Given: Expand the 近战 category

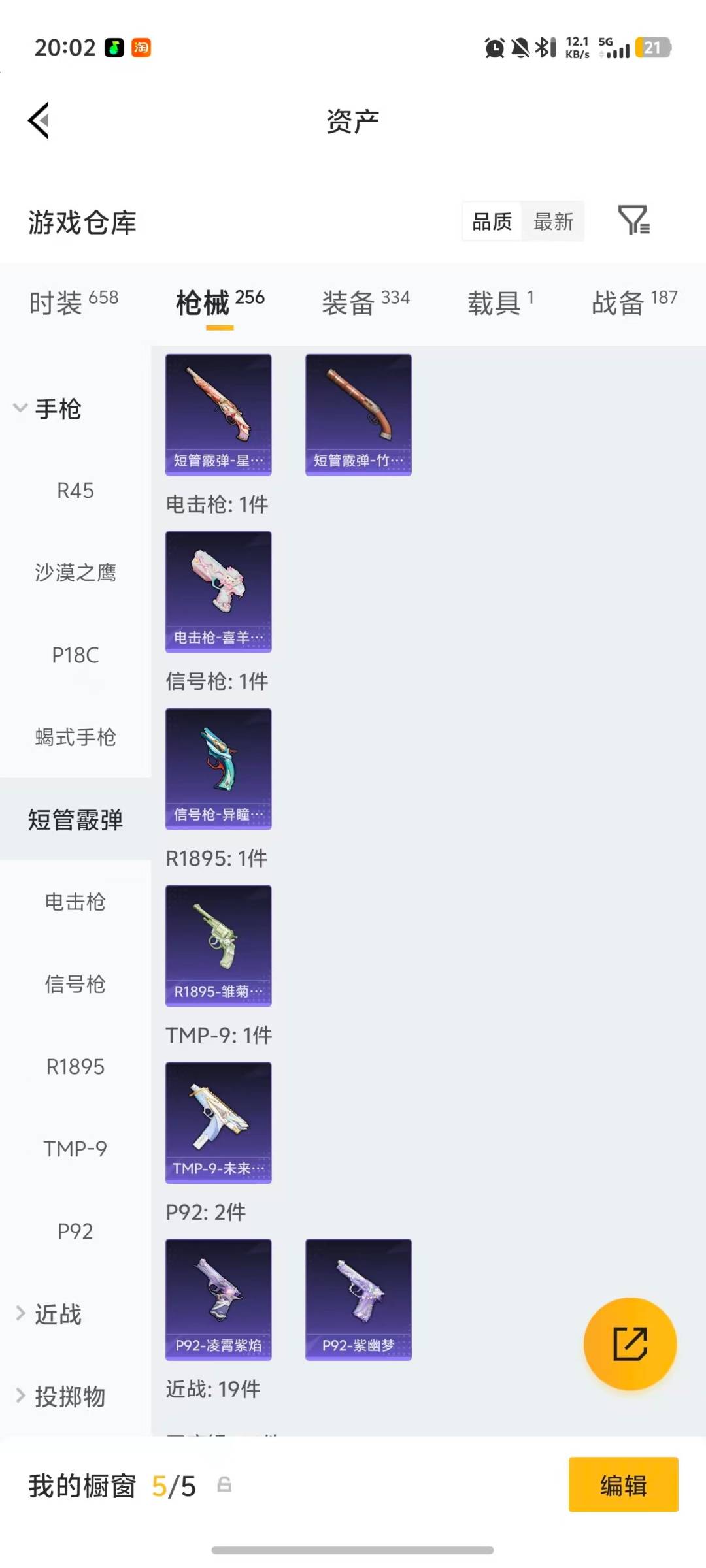Looking at the screenshot, I should pos(58,1315).
